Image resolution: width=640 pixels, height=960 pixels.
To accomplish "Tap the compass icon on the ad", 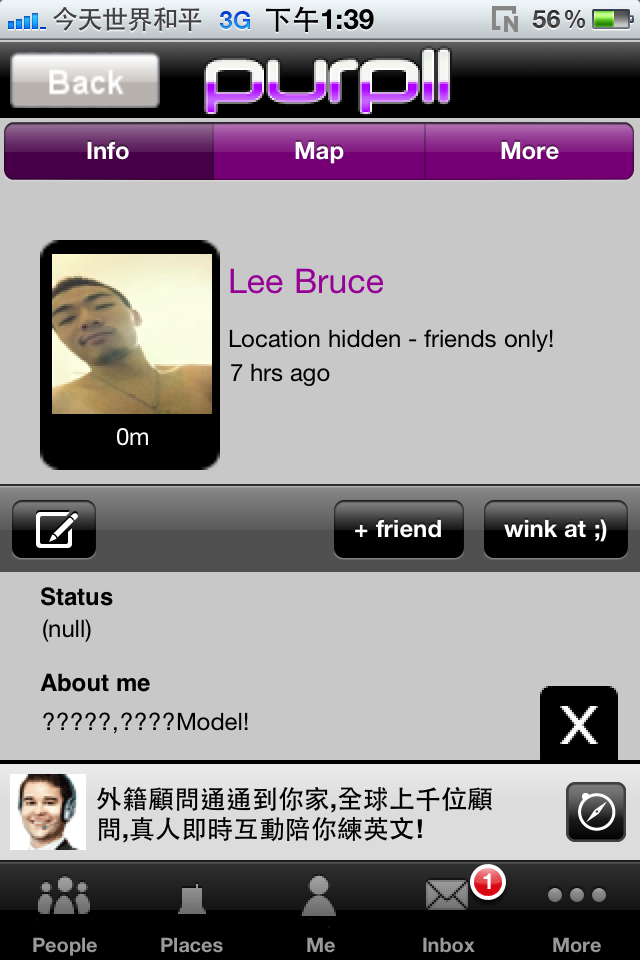I will (x=596, y=812).
